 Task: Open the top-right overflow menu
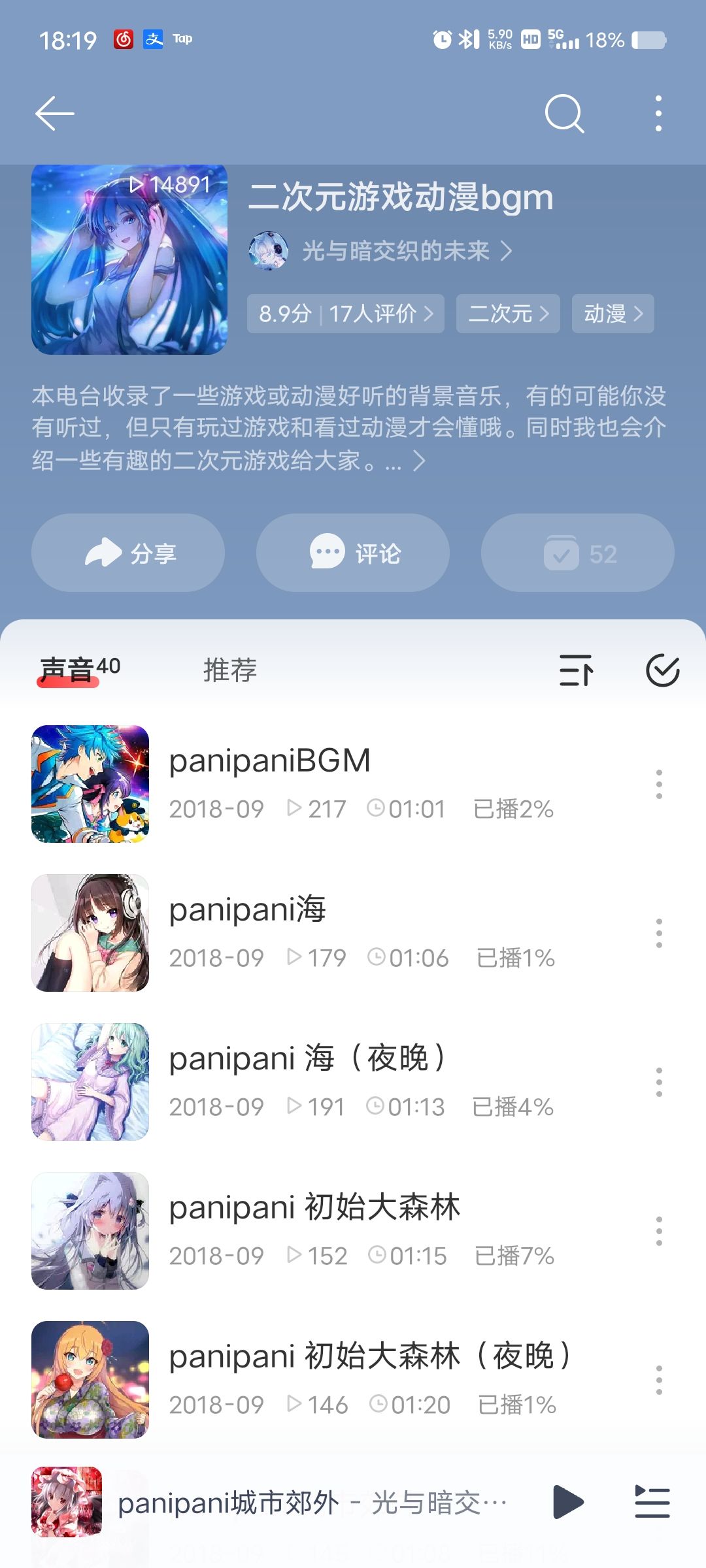point(658,114)
